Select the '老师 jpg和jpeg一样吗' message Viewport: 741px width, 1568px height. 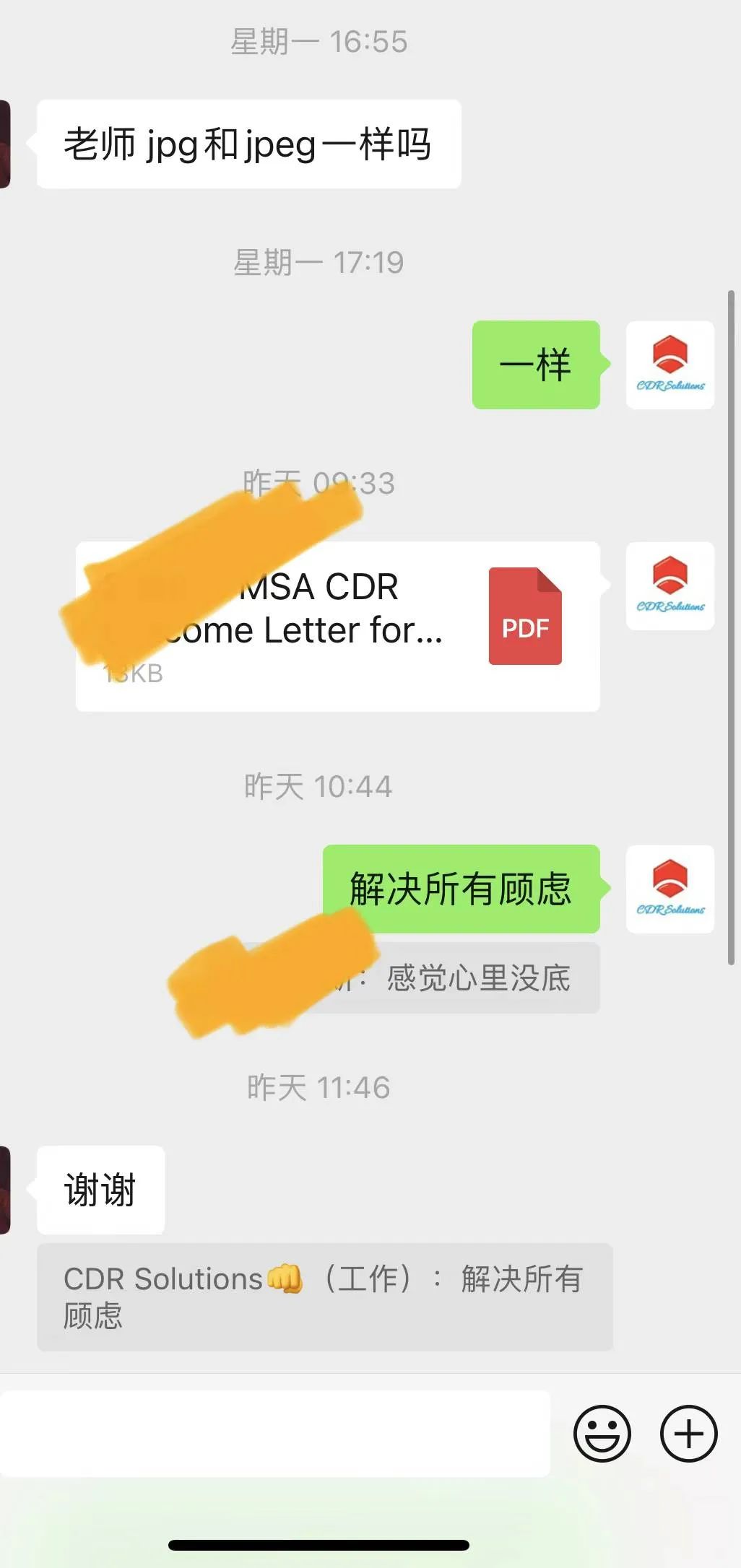(248, 144)
